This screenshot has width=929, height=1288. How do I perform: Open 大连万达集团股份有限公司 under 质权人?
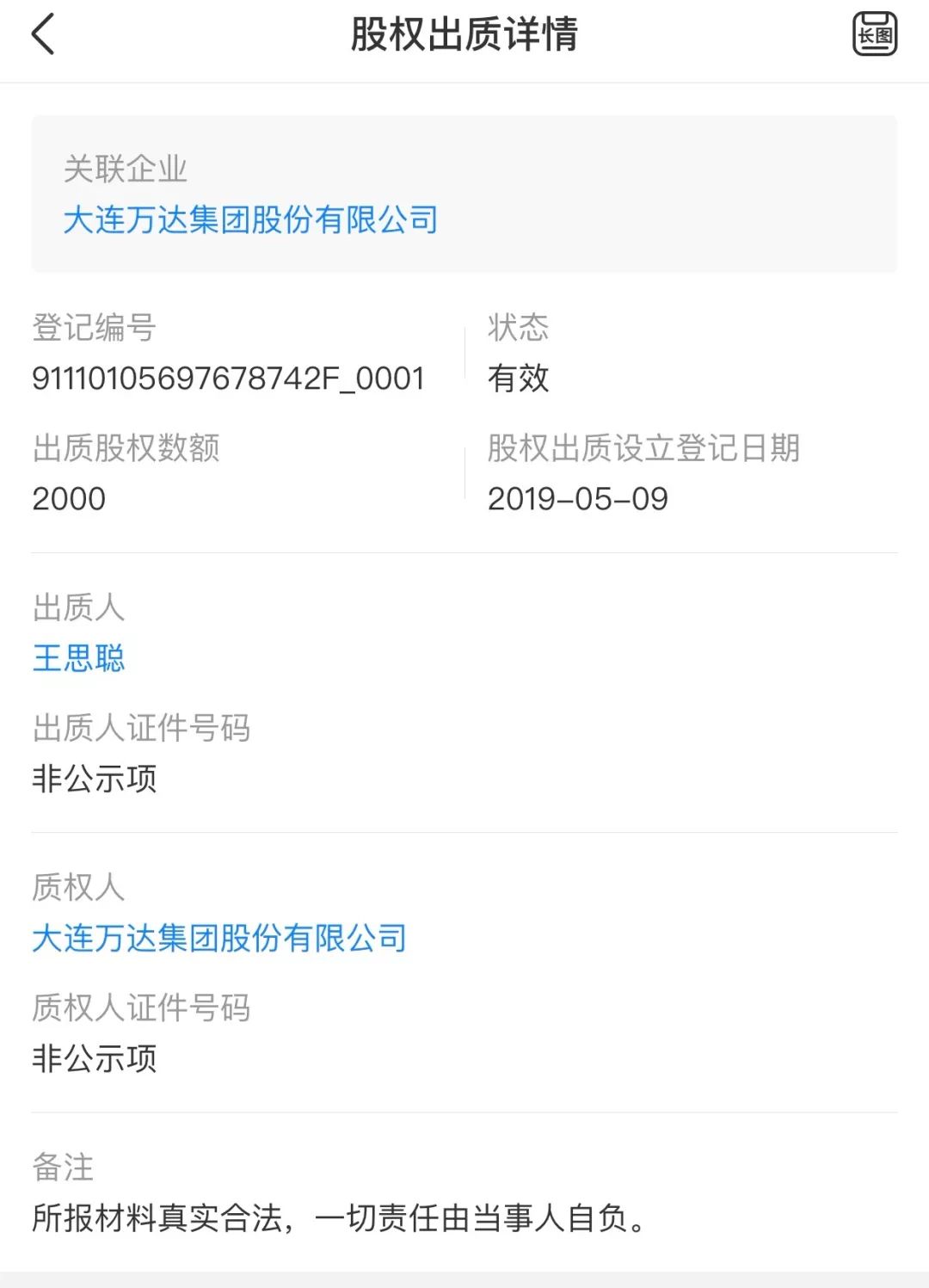pyautogui.click(x=218, y=938)
